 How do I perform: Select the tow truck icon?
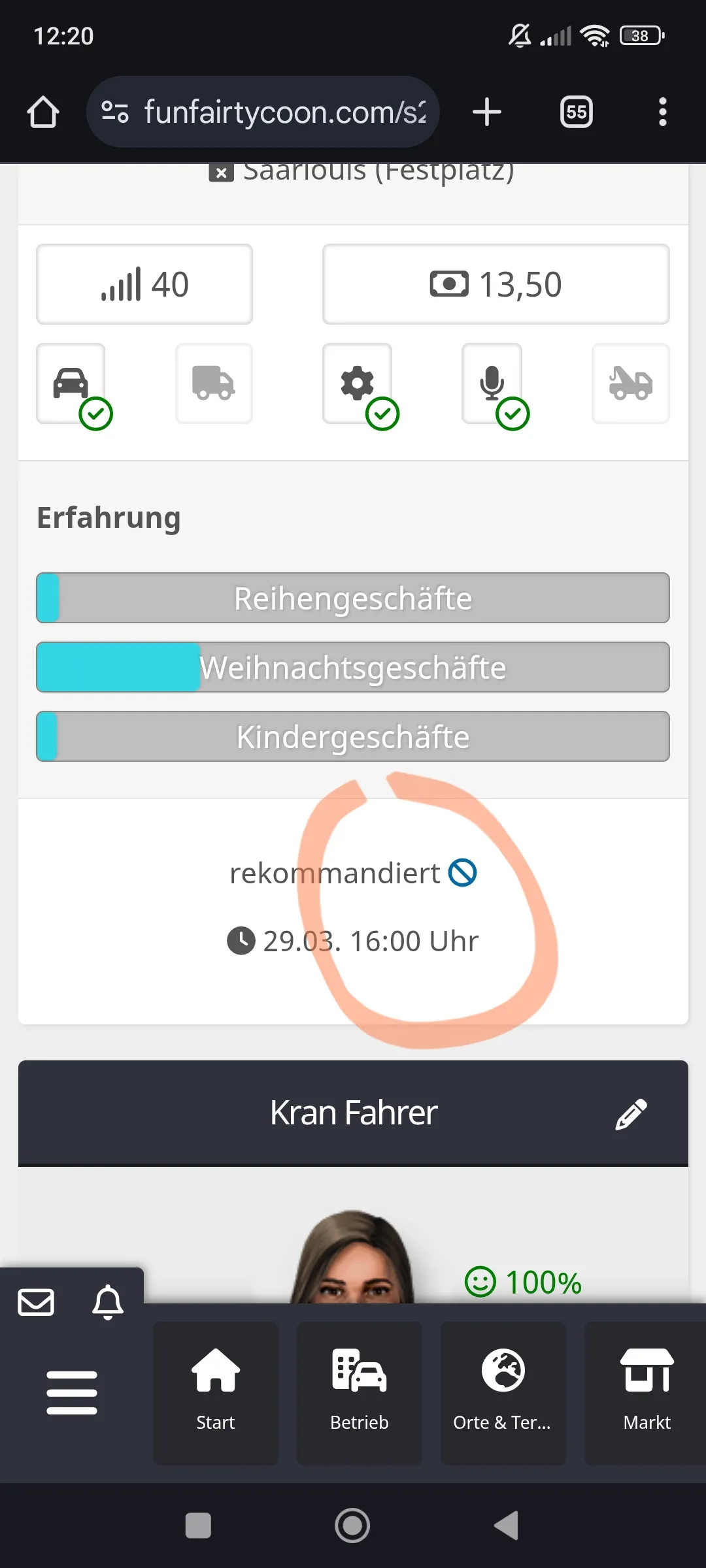[x=630, y=384]
